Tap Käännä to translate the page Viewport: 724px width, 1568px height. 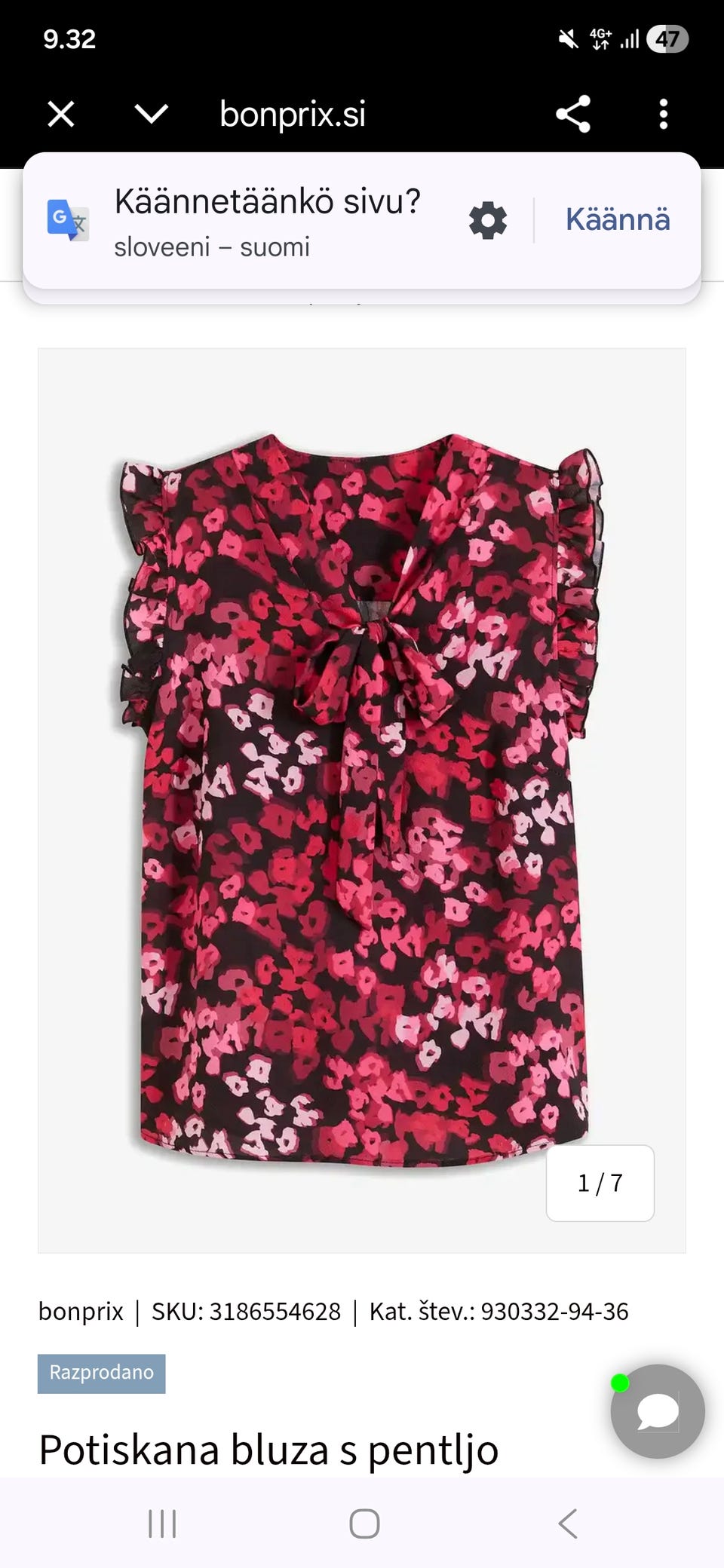coord(618,219)
